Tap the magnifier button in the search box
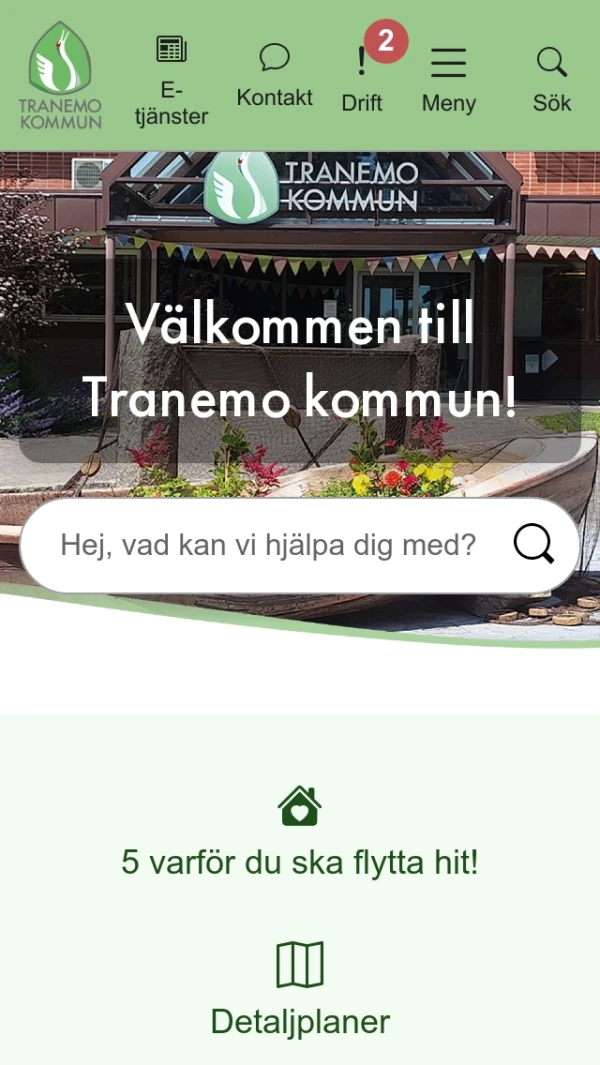The height and width of the screenshot is (1065, 600). click(534, 545)
